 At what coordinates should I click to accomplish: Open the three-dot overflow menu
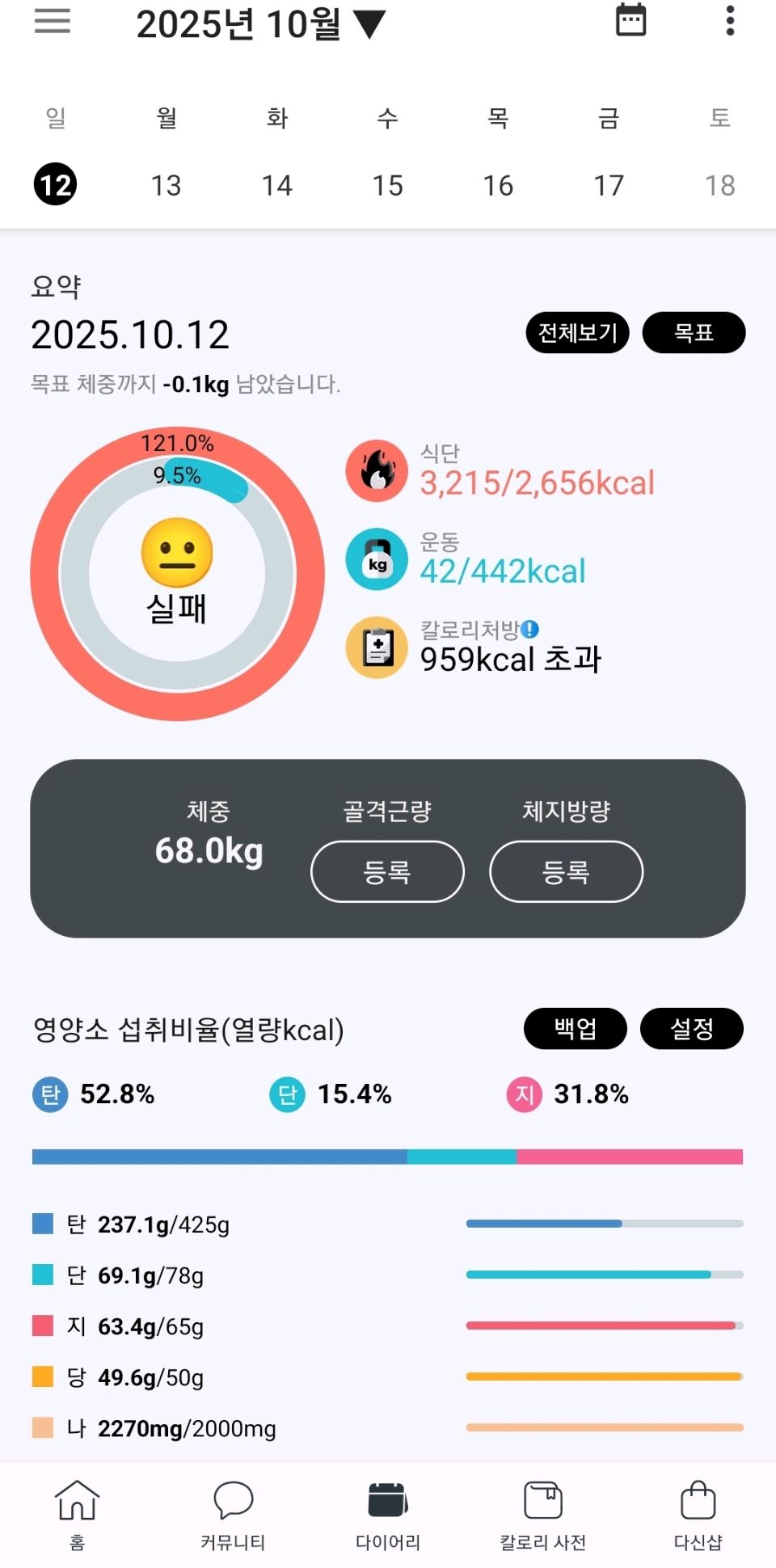tap(730, 21)
